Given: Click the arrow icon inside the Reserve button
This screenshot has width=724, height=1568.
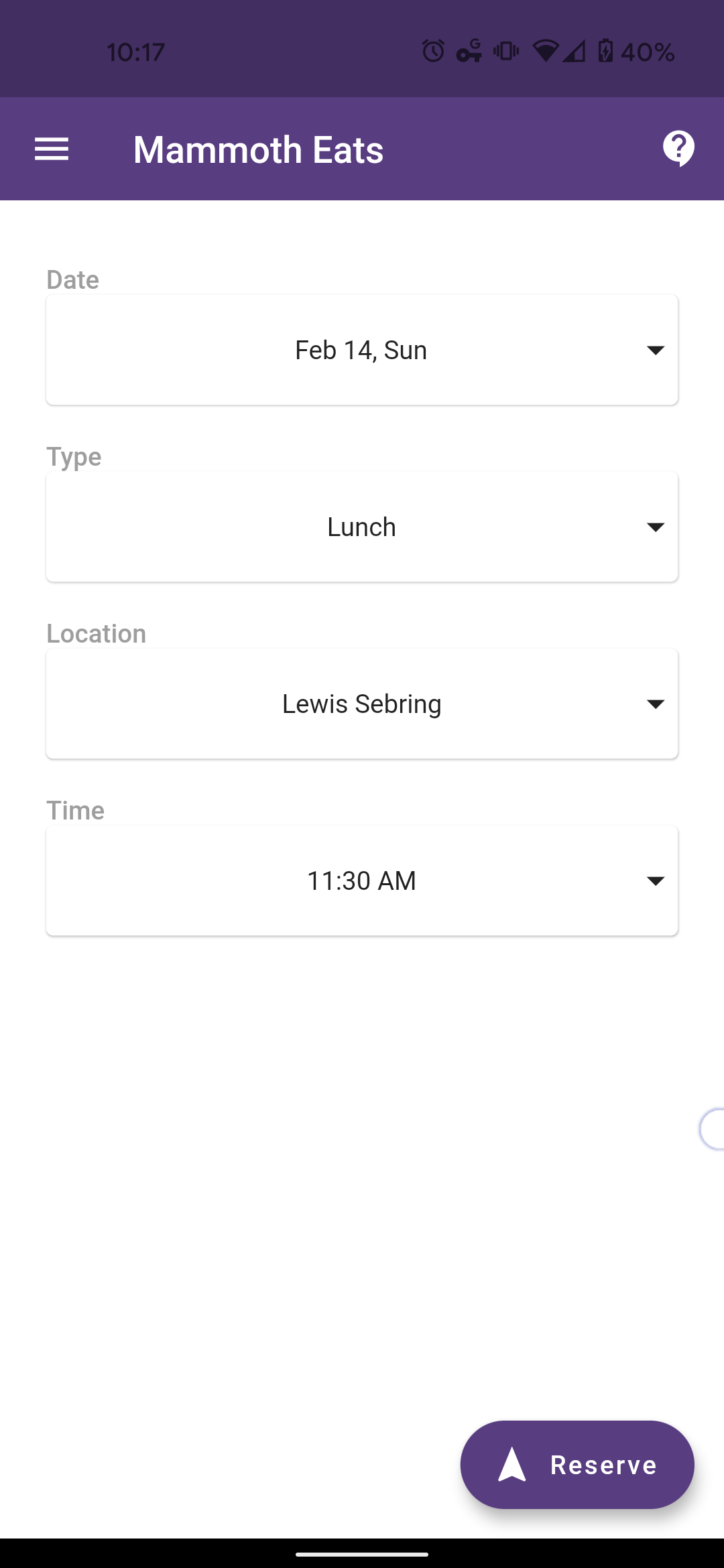Looking at the screenshot, I should click(511, 1464).
